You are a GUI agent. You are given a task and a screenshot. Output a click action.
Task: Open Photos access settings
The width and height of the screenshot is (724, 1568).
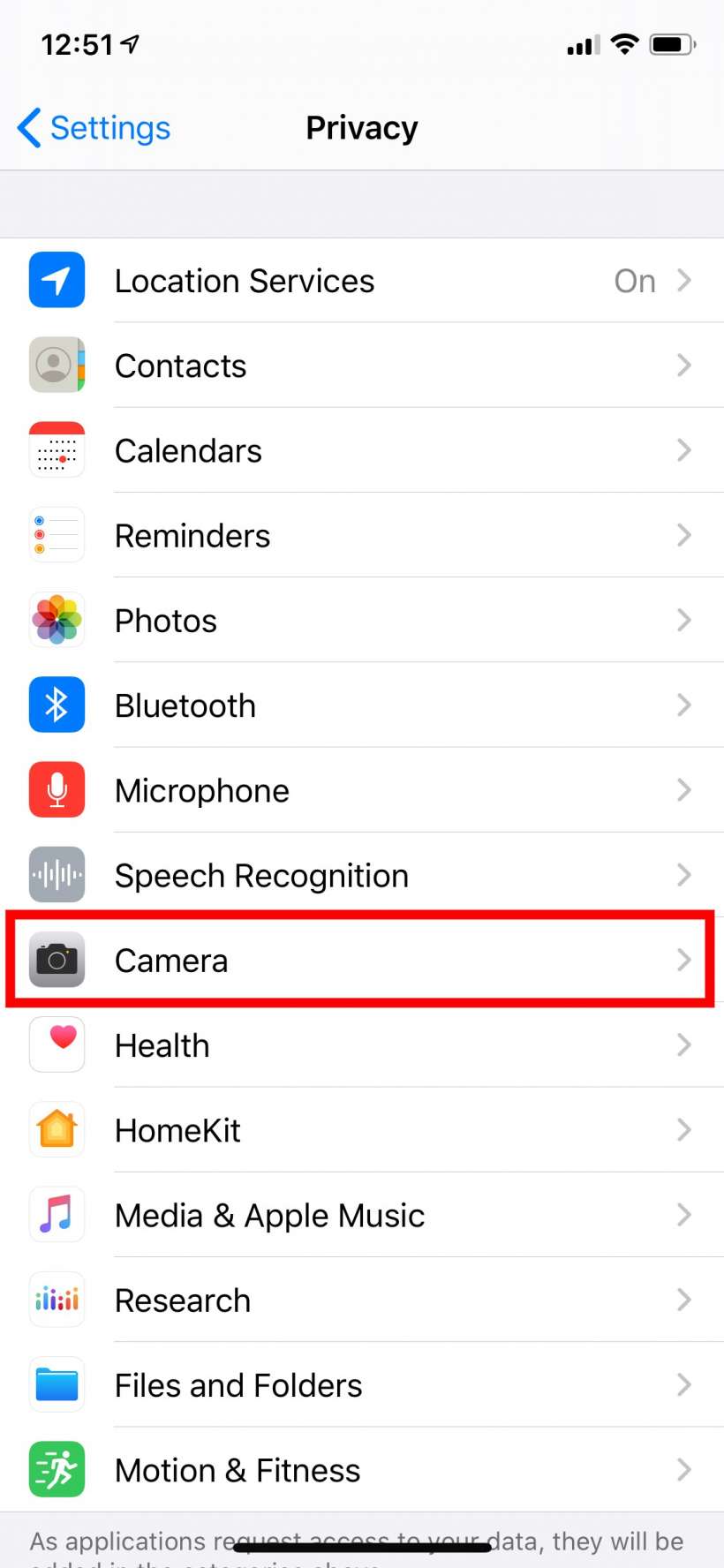coord(362,621)
